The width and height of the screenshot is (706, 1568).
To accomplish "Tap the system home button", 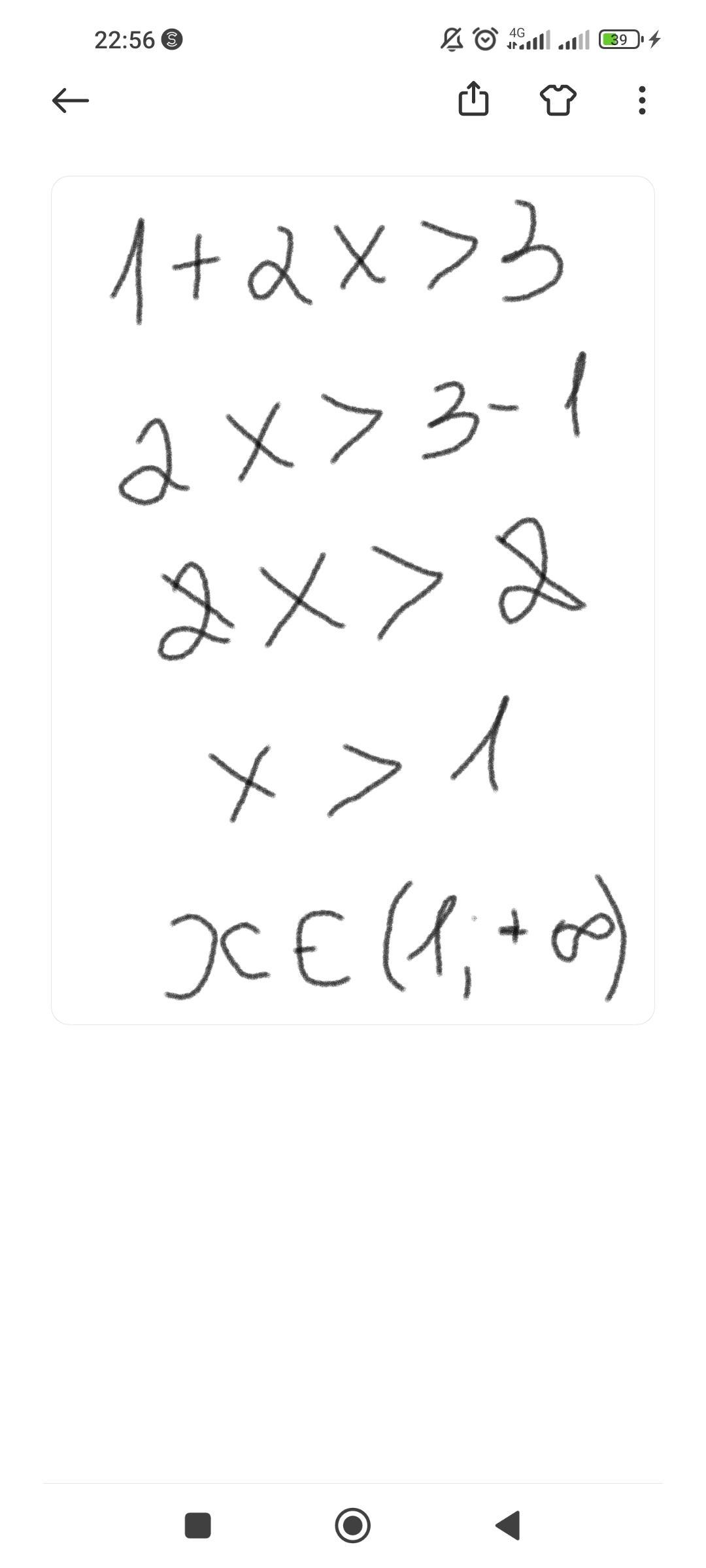I will pyautogui.click(x=353, y=1526).
